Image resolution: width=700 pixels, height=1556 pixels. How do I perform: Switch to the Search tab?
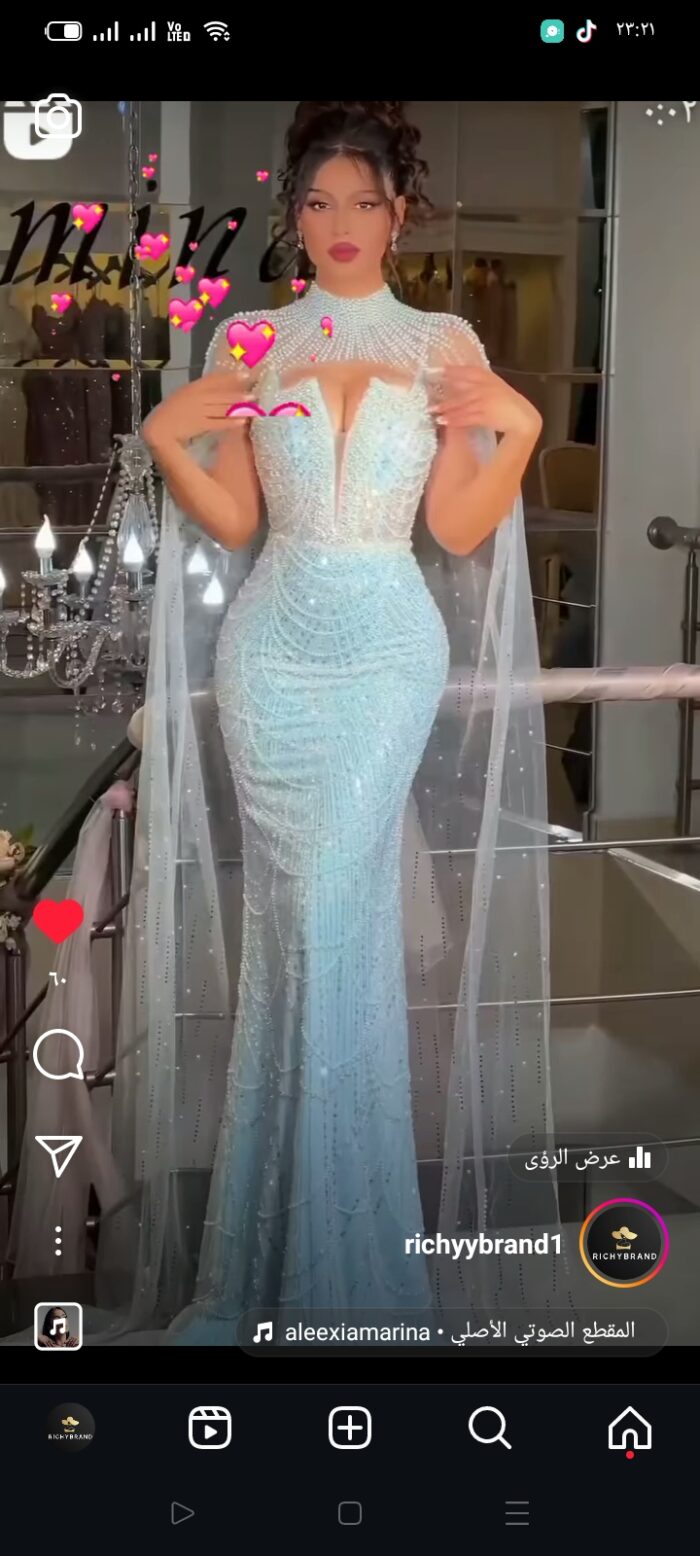pos(489,1428)
